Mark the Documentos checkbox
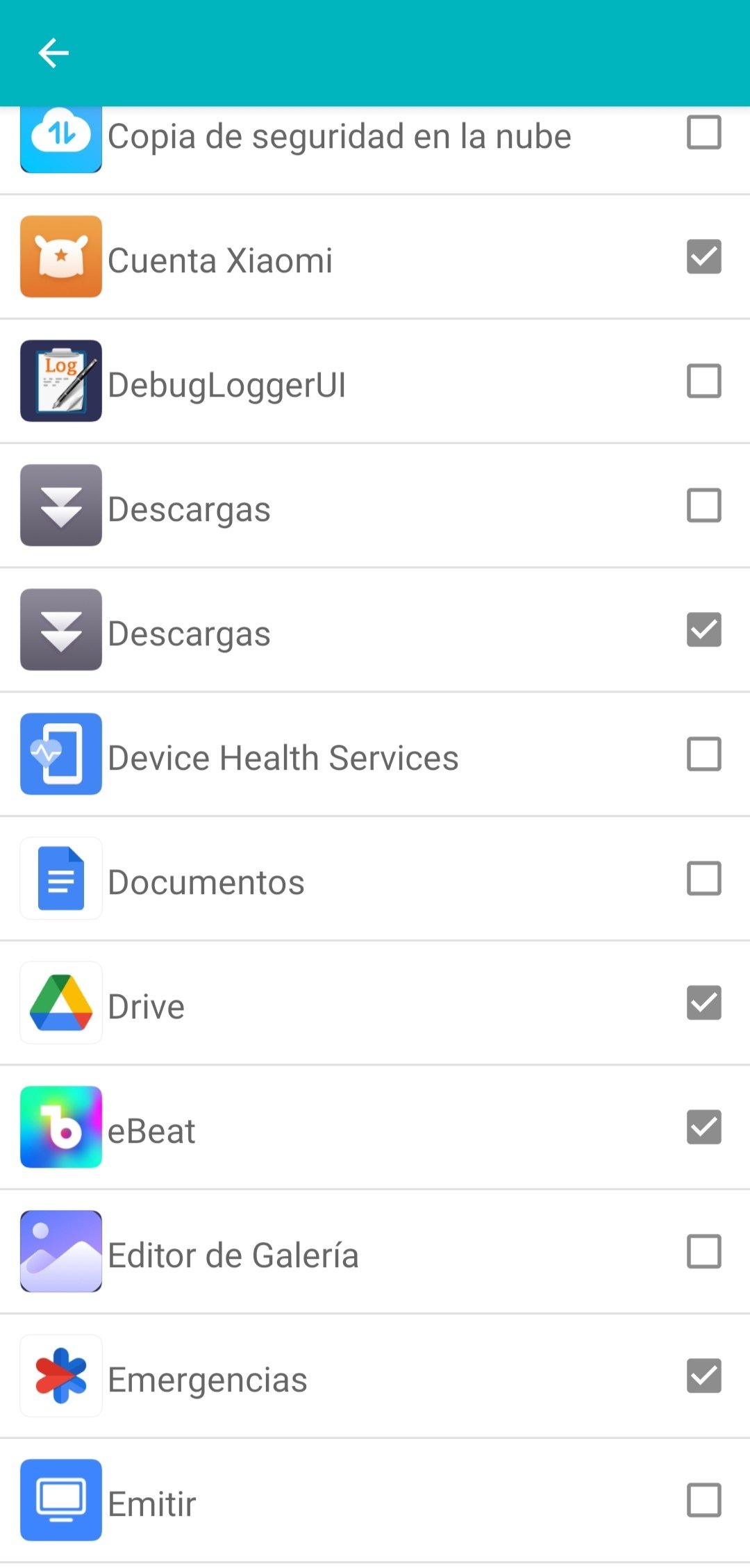Screen dimensions: 750x1568 pyautogui.click(x=703, y=879)
